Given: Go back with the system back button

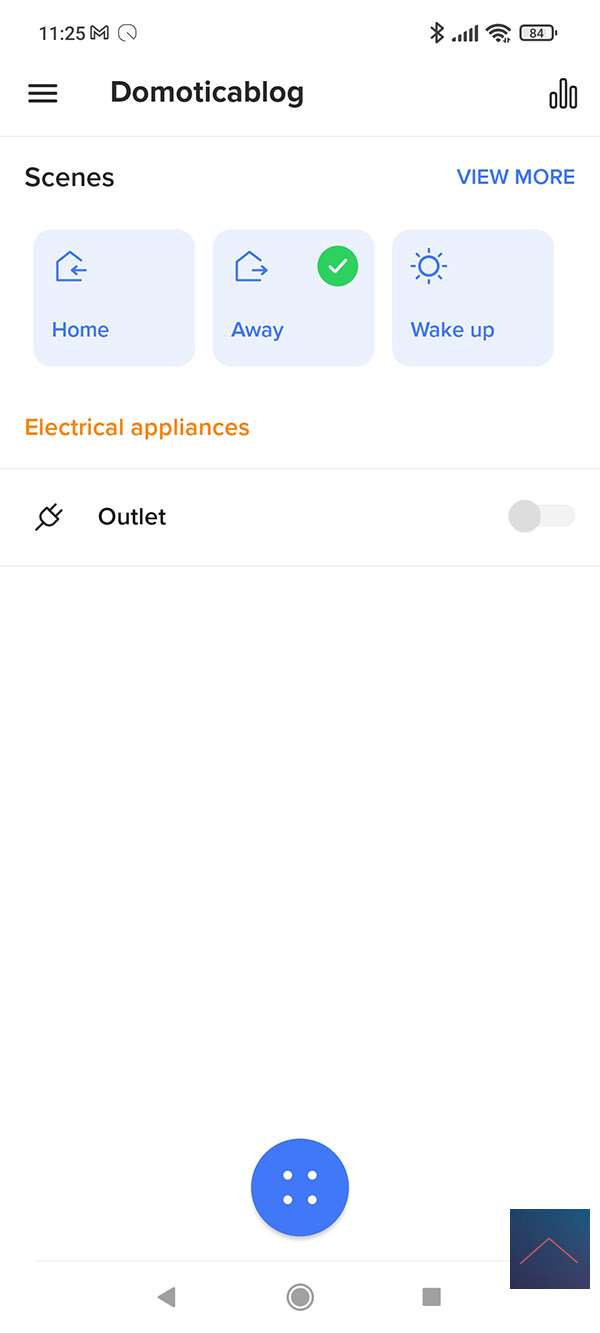Looking at the screenshot, I should [167, 1297].
